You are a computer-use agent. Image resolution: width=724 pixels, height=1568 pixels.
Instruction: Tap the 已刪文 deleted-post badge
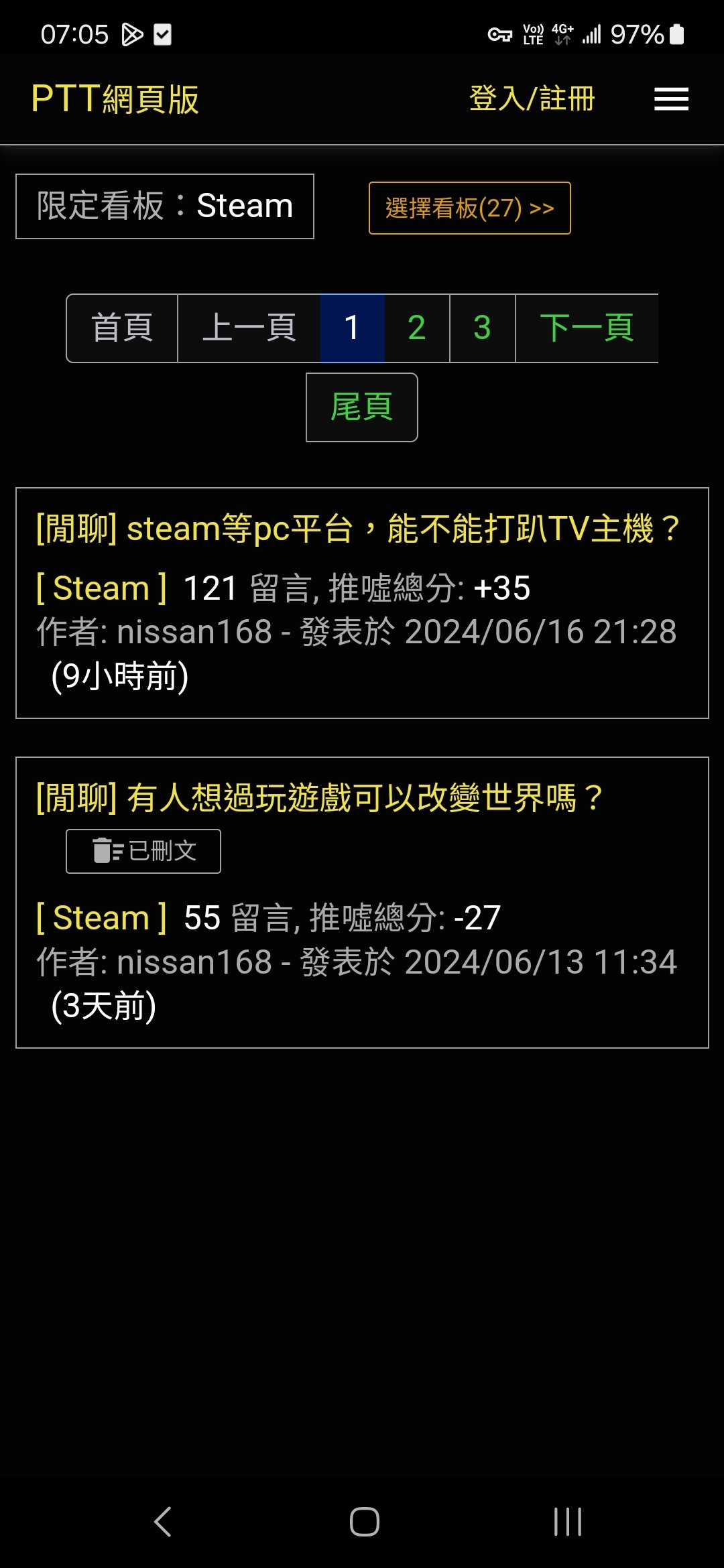[143, 852]
